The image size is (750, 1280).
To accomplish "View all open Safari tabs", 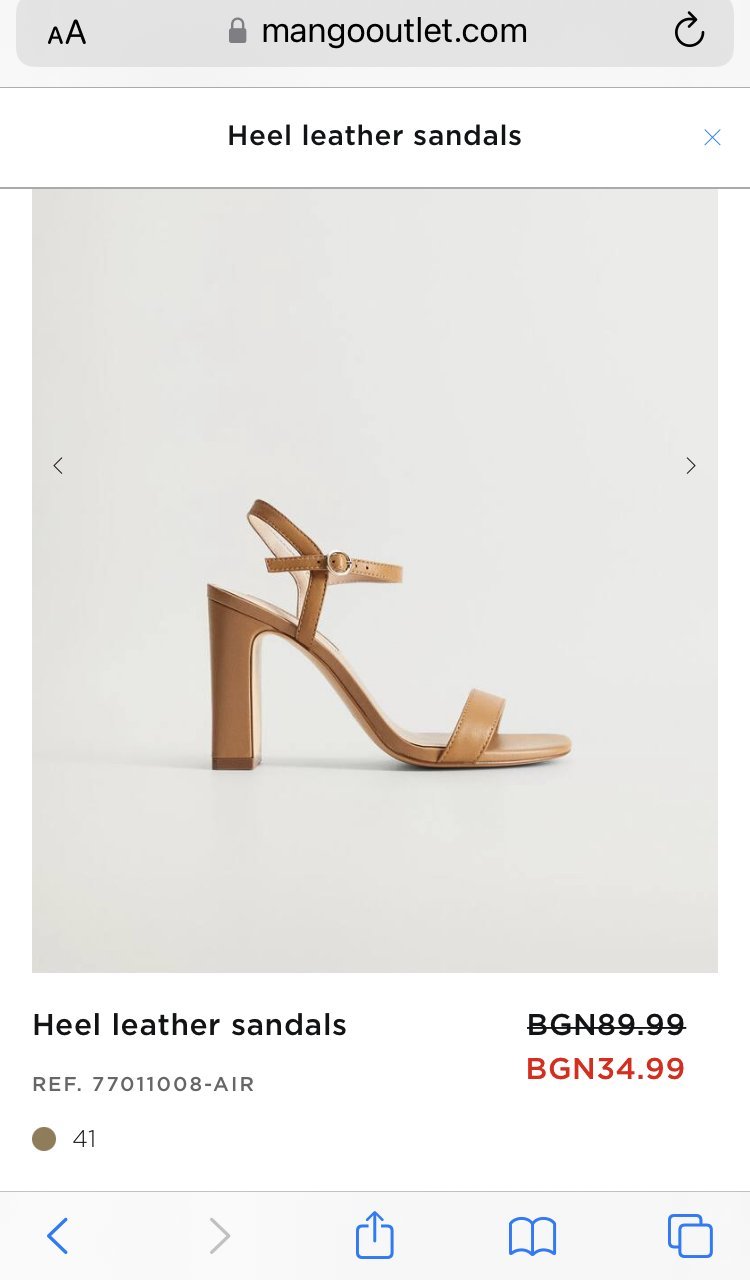I will tap(690, 1236).
